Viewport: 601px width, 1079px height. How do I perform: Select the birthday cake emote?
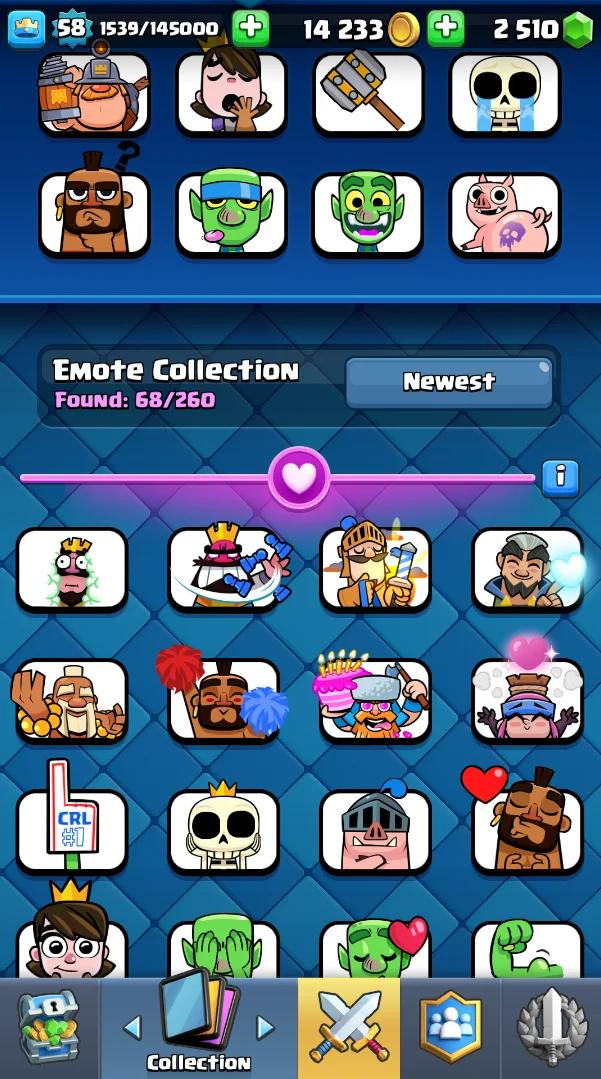[x=375, y=698]
